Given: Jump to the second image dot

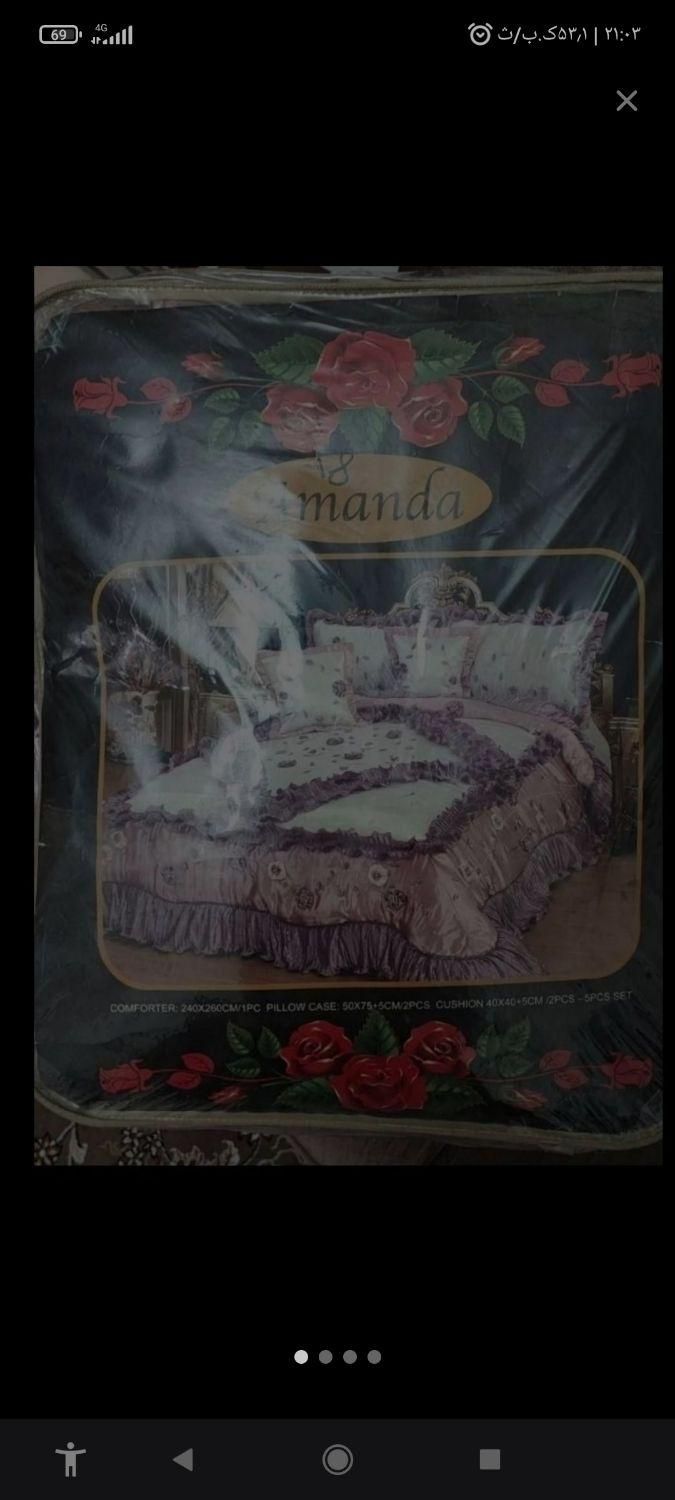Looking at the screenshot, I should [x=325, y=1357].
